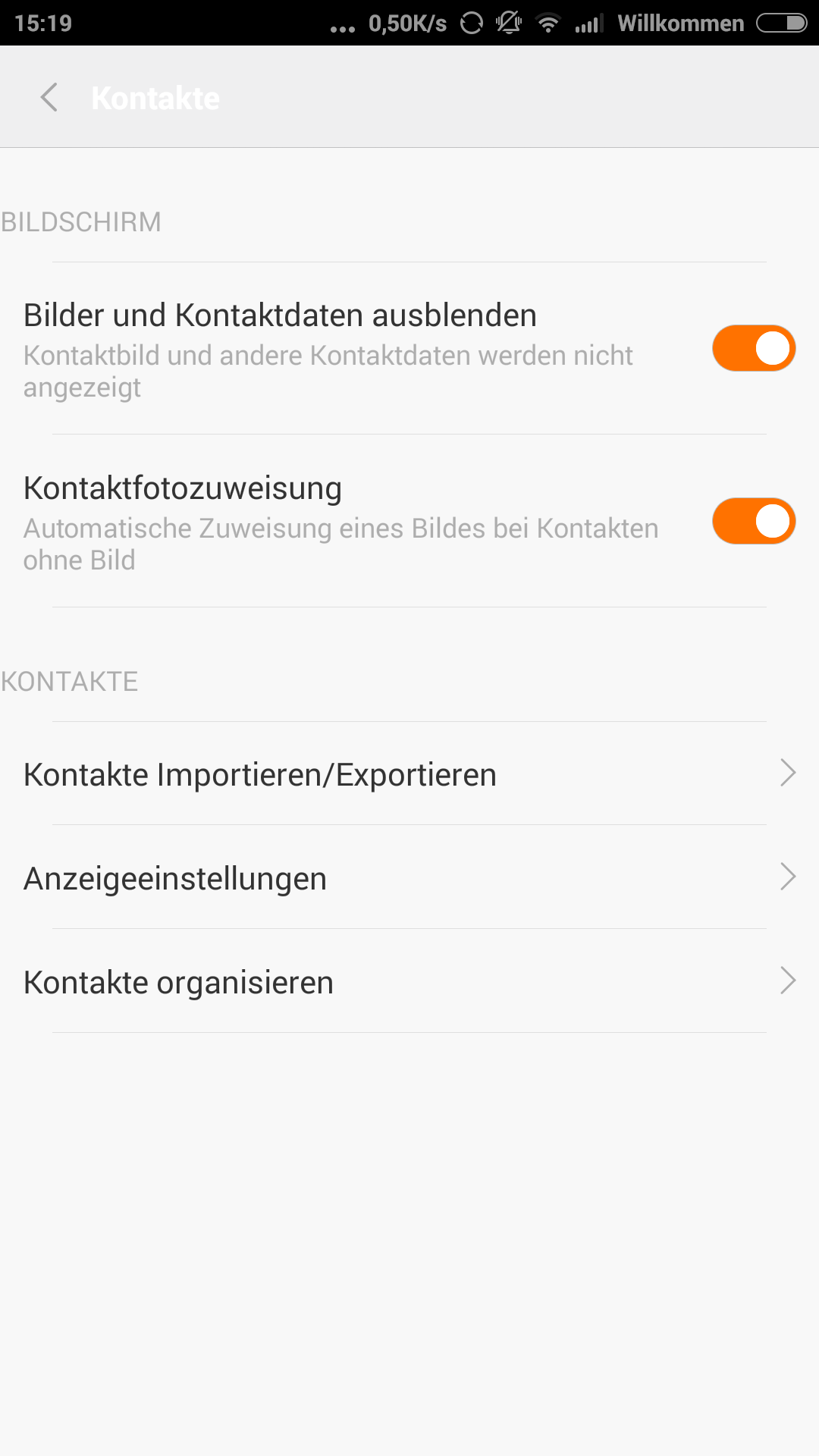Disable the Kontaktfotozuweisung switch
The width and height of the screenshot is (819, 1456).
(754, 521)
